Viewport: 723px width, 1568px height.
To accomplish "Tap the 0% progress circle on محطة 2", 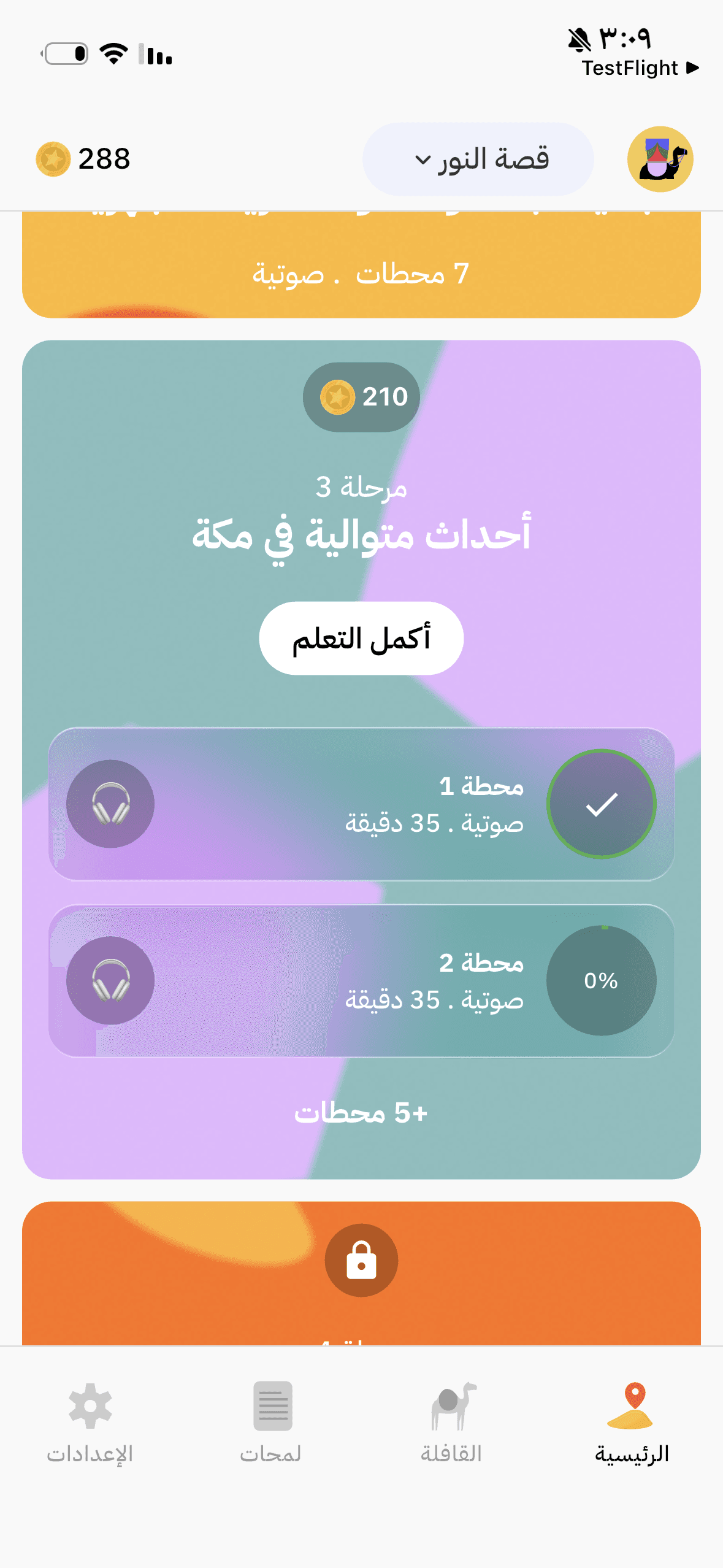I will coord(602,980).
